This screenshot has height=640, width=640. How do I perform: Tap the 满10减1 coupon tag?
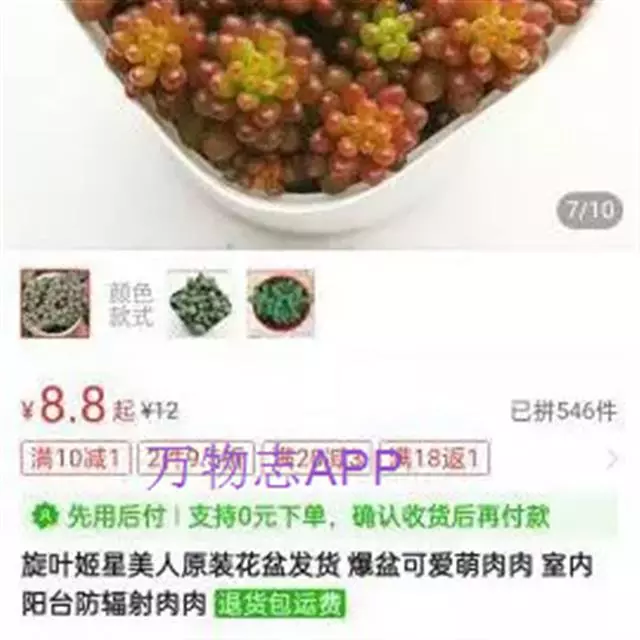(76, 459)
